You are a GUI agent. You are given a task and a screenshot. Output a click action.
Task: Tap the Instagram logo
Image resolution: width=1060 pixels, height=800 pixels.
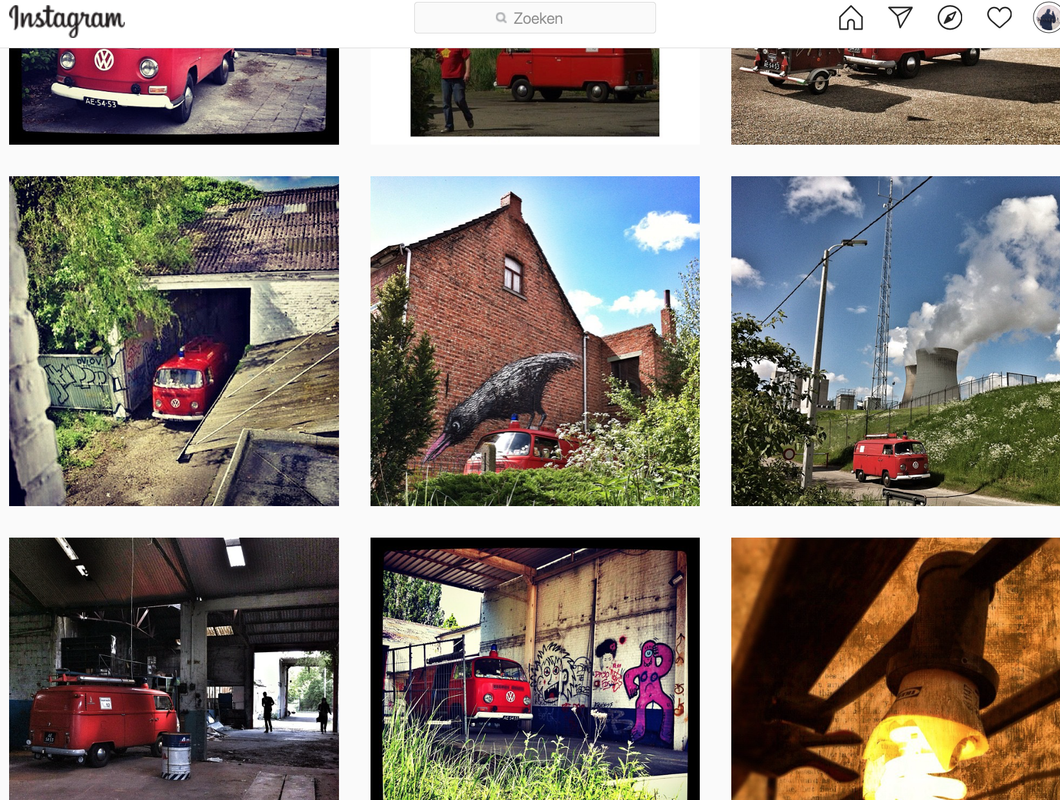click(67, 20)
